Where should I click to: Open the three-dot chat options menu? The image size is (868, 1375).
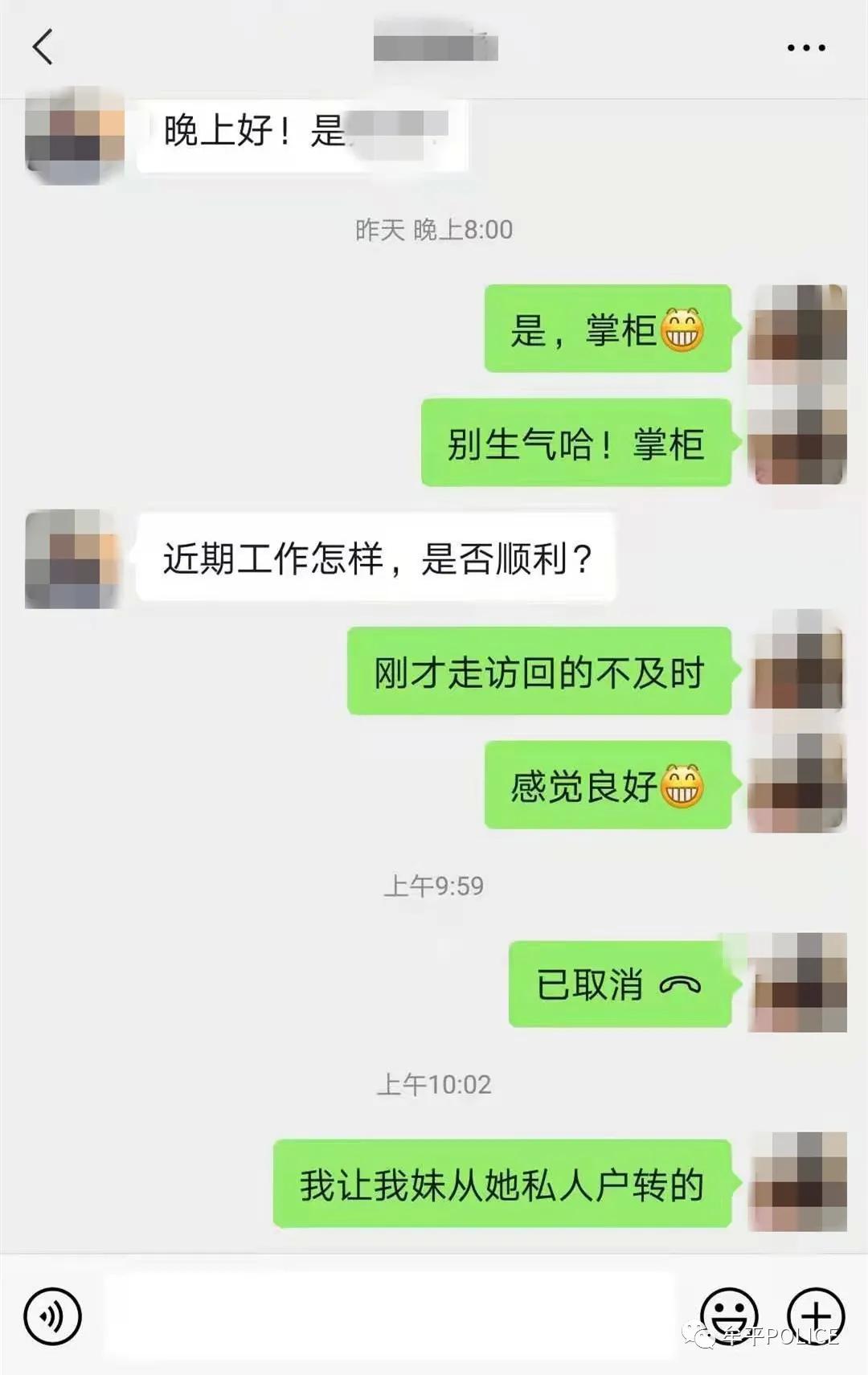806,48
